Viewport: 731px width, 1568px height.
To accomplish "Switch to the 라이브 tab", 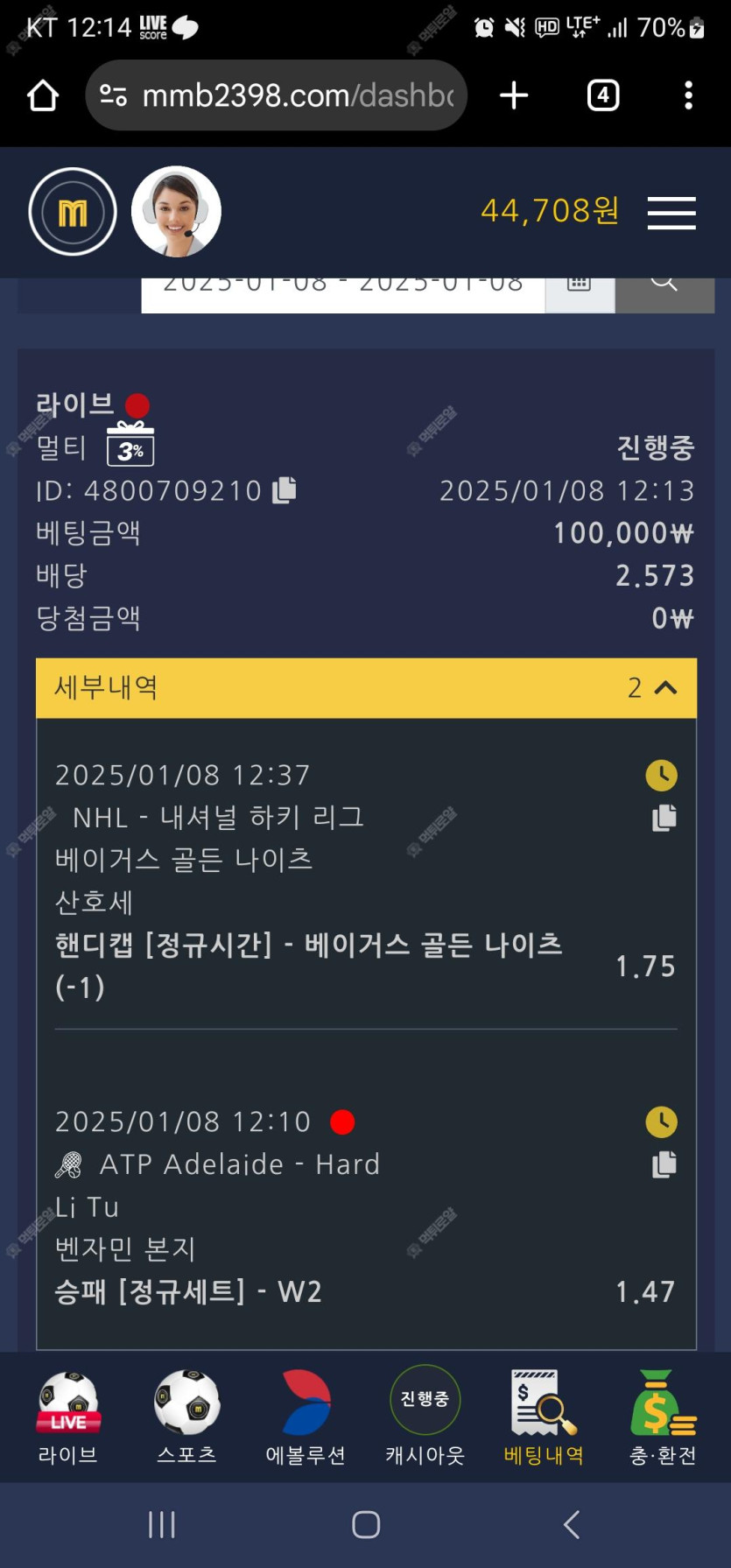I will [68, 1417].
